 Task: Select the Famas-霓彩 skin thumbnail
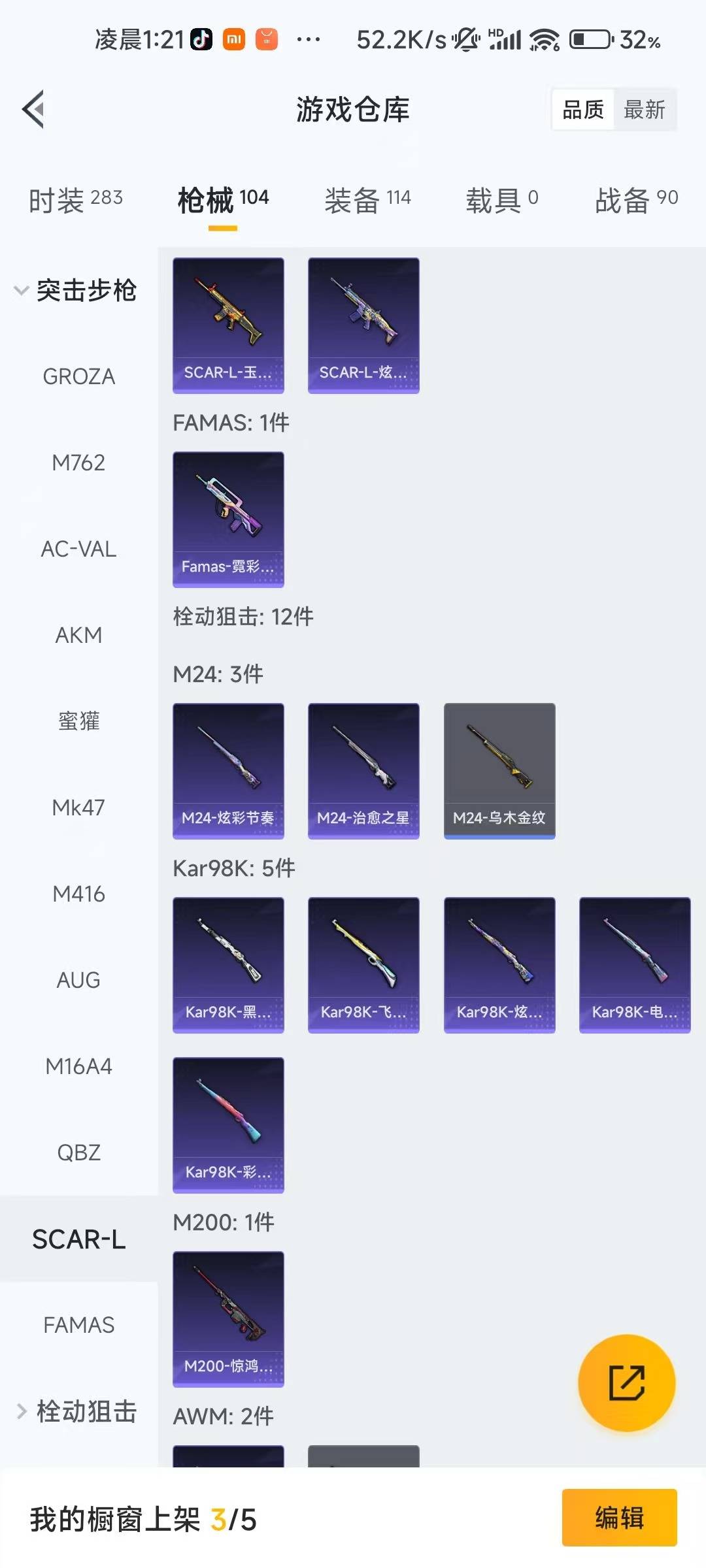click(x=228, y=518)
